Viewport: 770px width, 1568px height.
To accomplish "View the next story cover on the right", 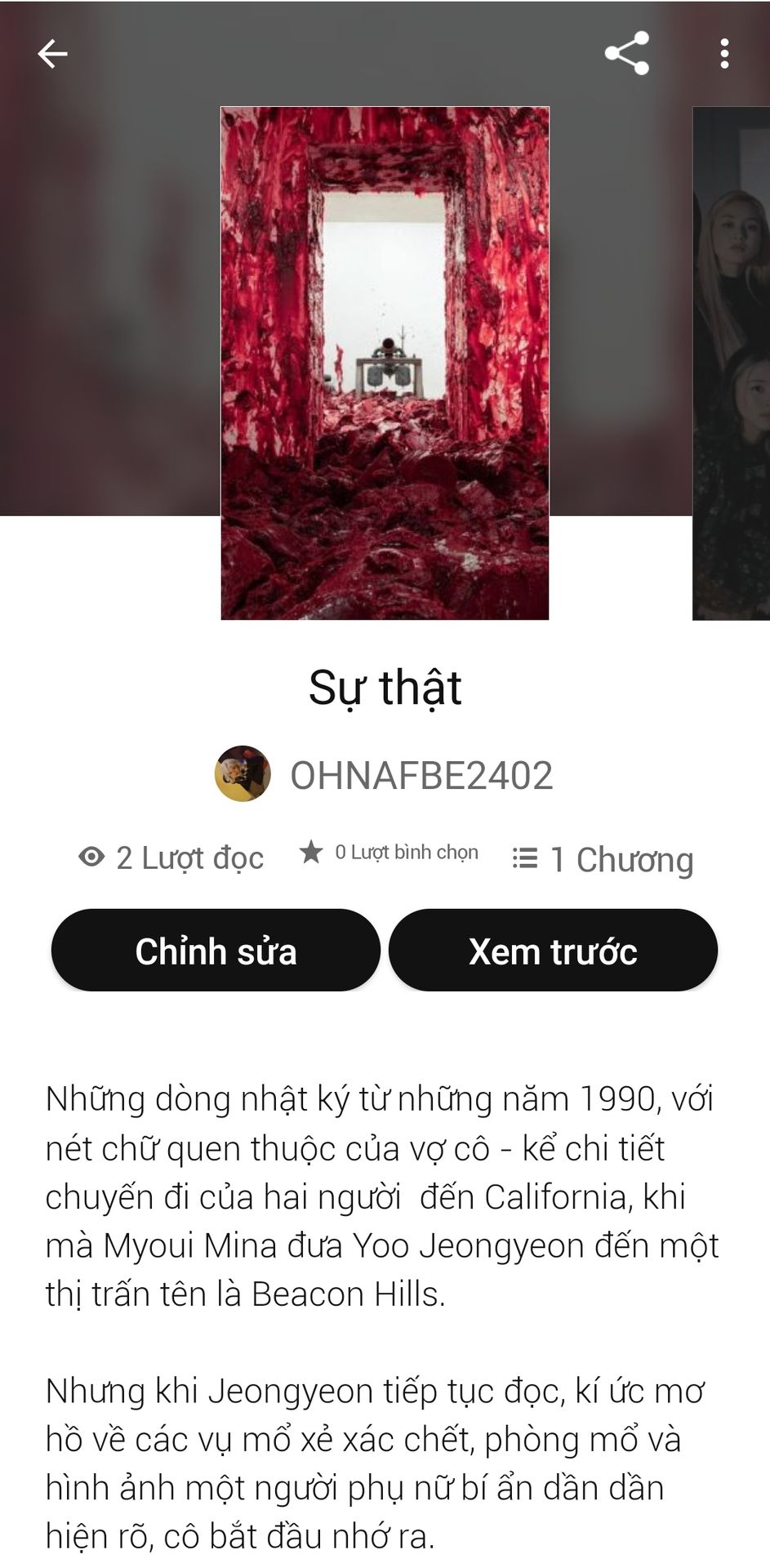I will click(x=731, y=363).
